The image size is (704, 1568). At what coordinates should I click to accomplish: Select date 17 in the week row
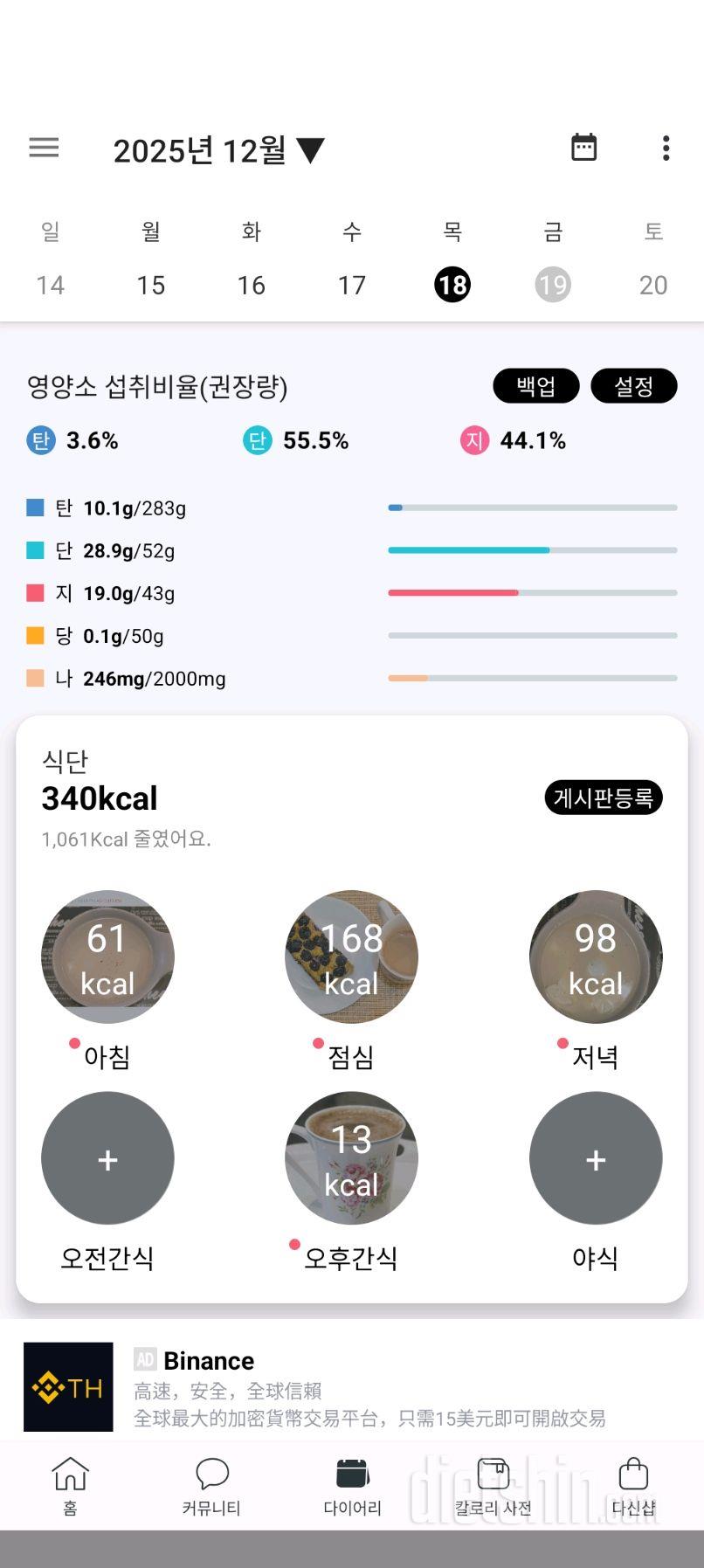click(351, 285)
